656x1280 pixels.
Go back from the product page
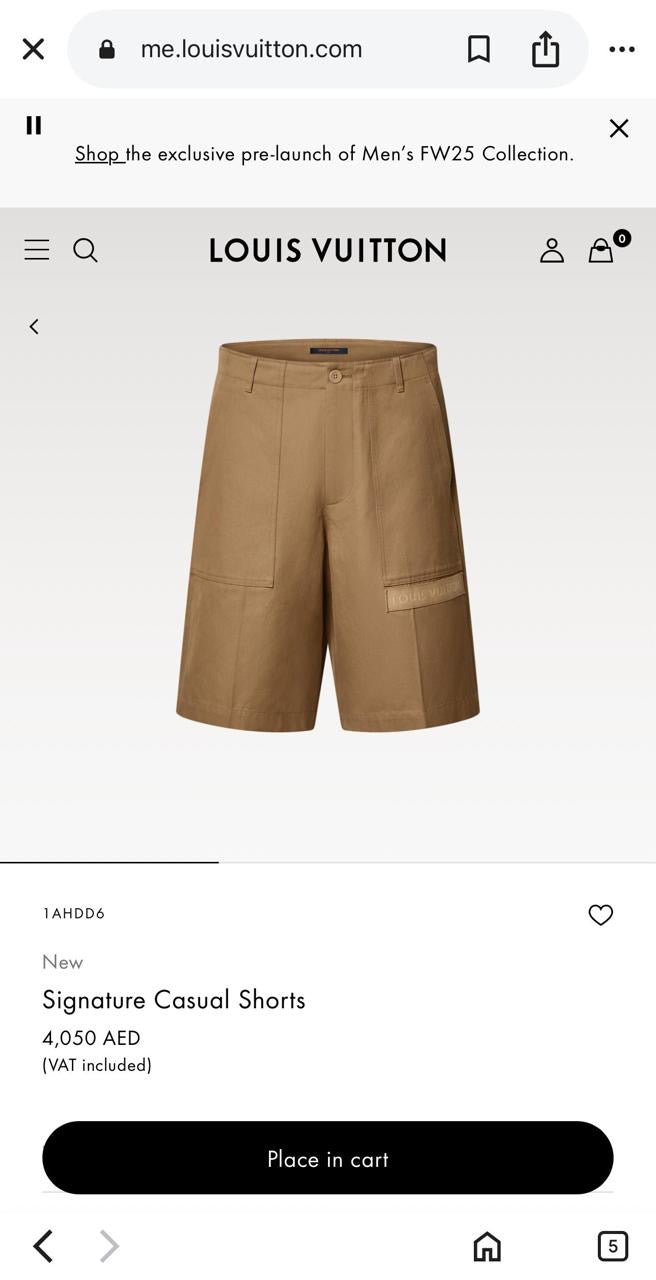point(34,326)
